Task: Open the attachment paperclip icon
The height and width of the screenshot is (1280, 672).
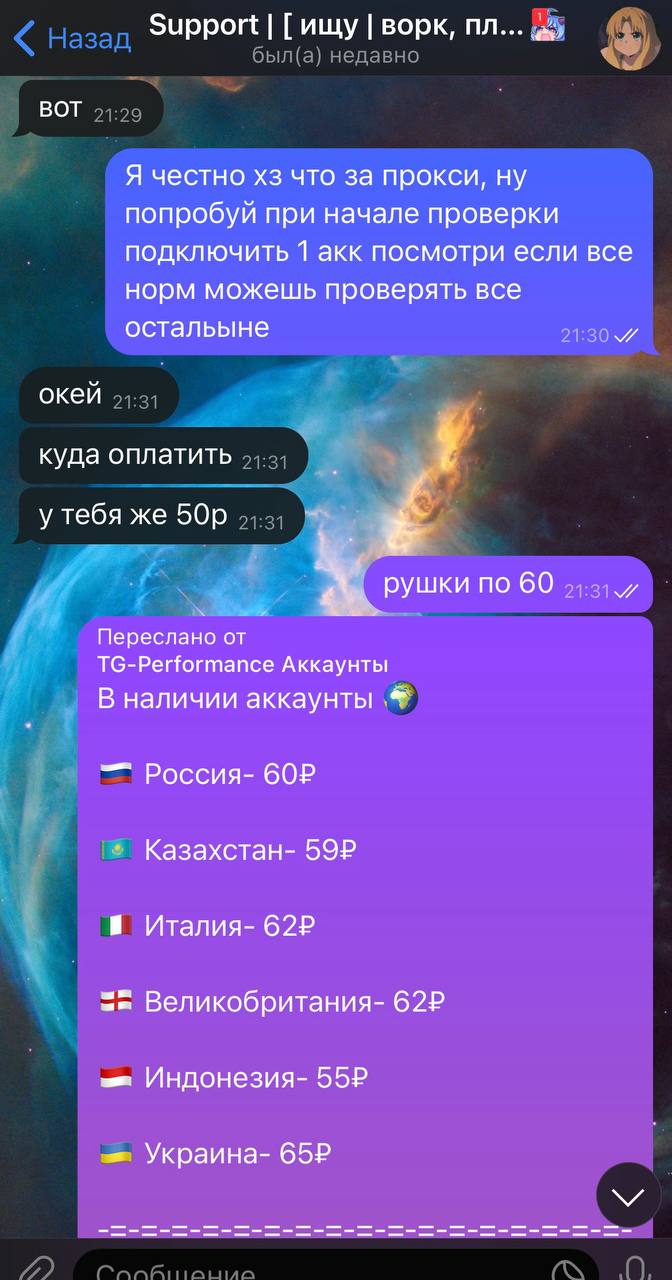Action: pyautogui.click(x=35, y=1268)
